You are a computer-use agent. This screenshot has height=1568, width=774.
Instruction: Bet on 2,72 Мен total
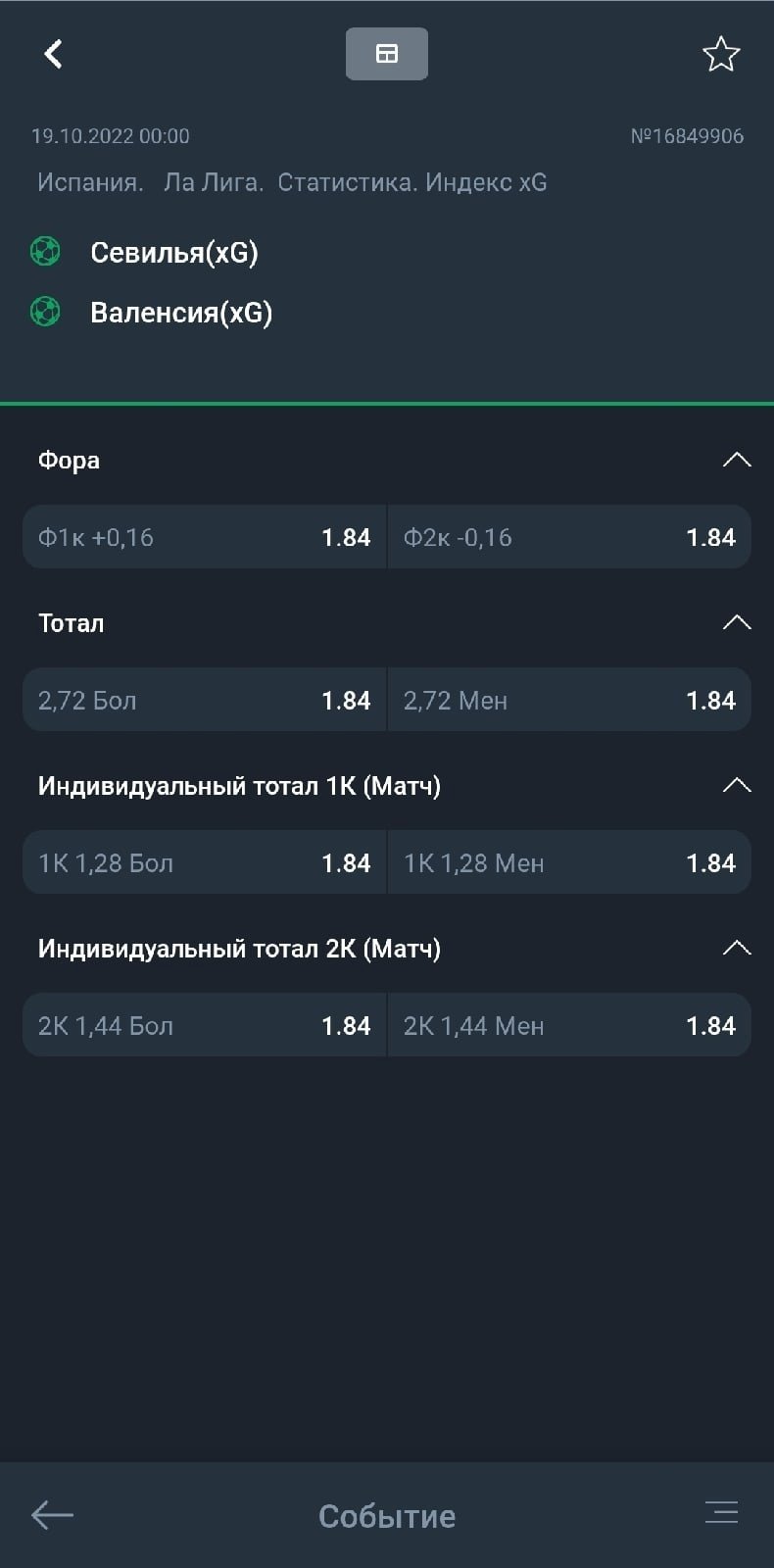click(569, 700)
